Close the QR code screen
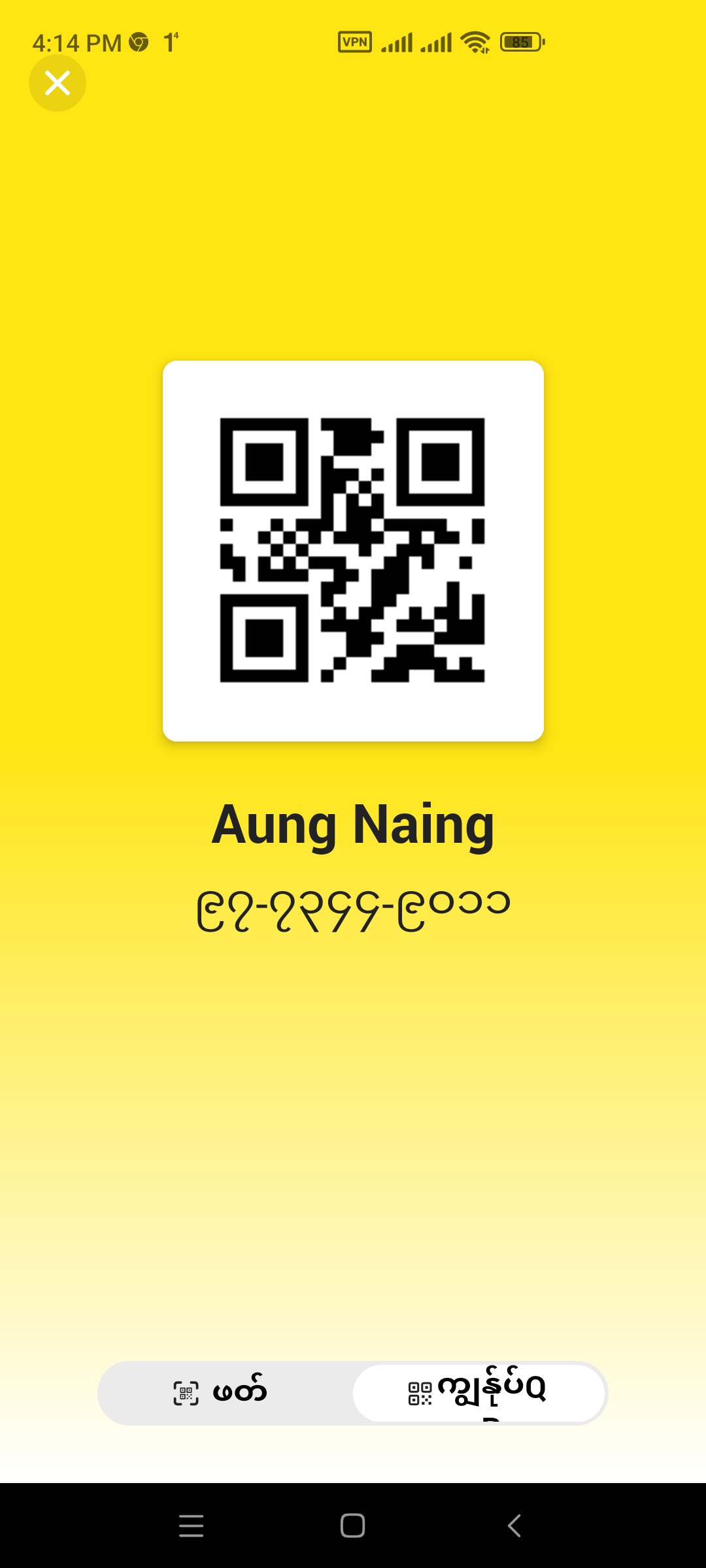This screenshot has height=1568, width=706. [x=58, y=83]
